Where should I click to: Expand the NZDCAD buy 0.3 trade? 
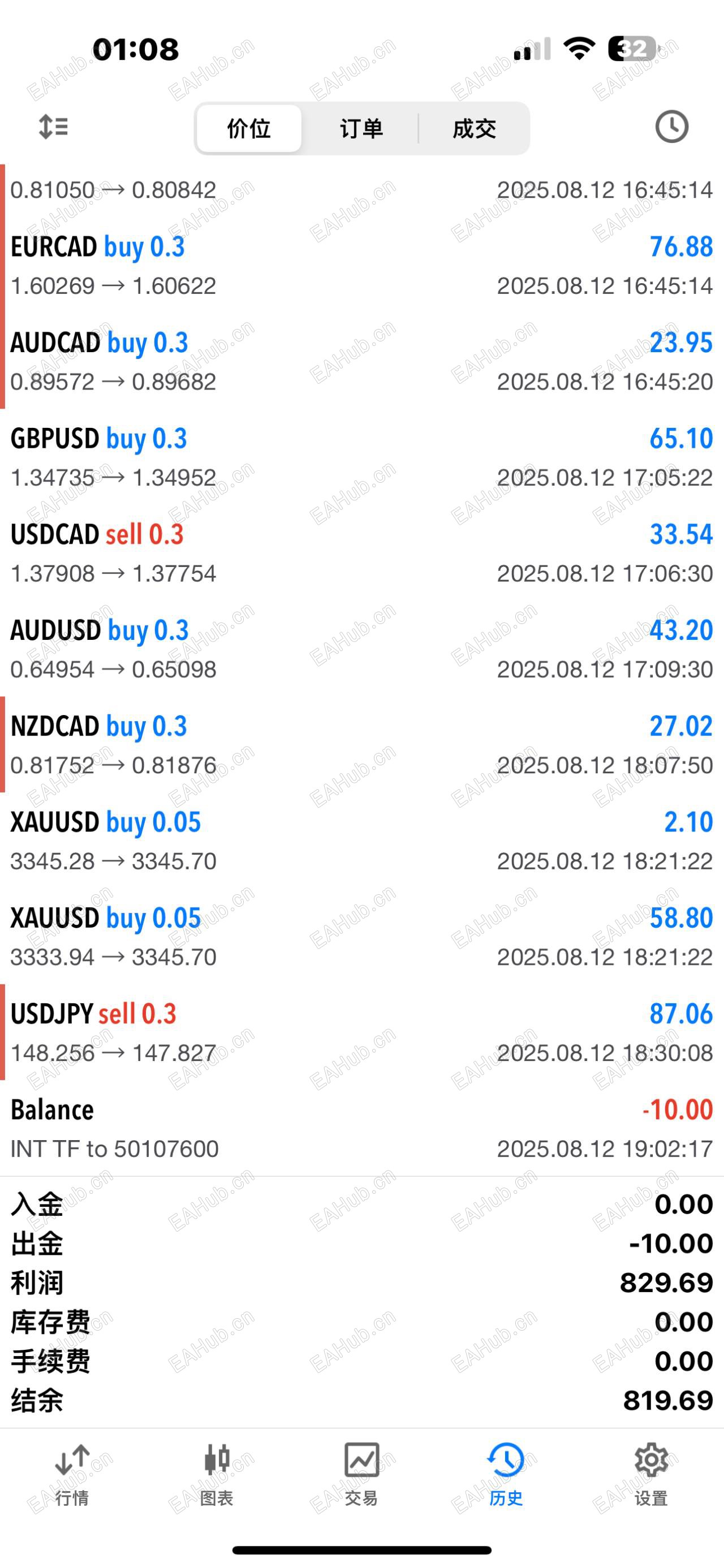(361, 745)
